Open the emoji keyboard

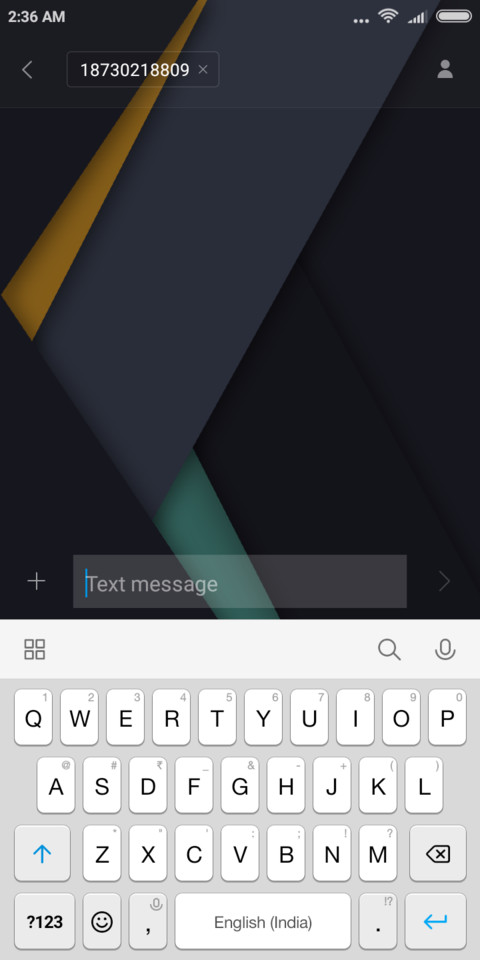pos(102,921)
